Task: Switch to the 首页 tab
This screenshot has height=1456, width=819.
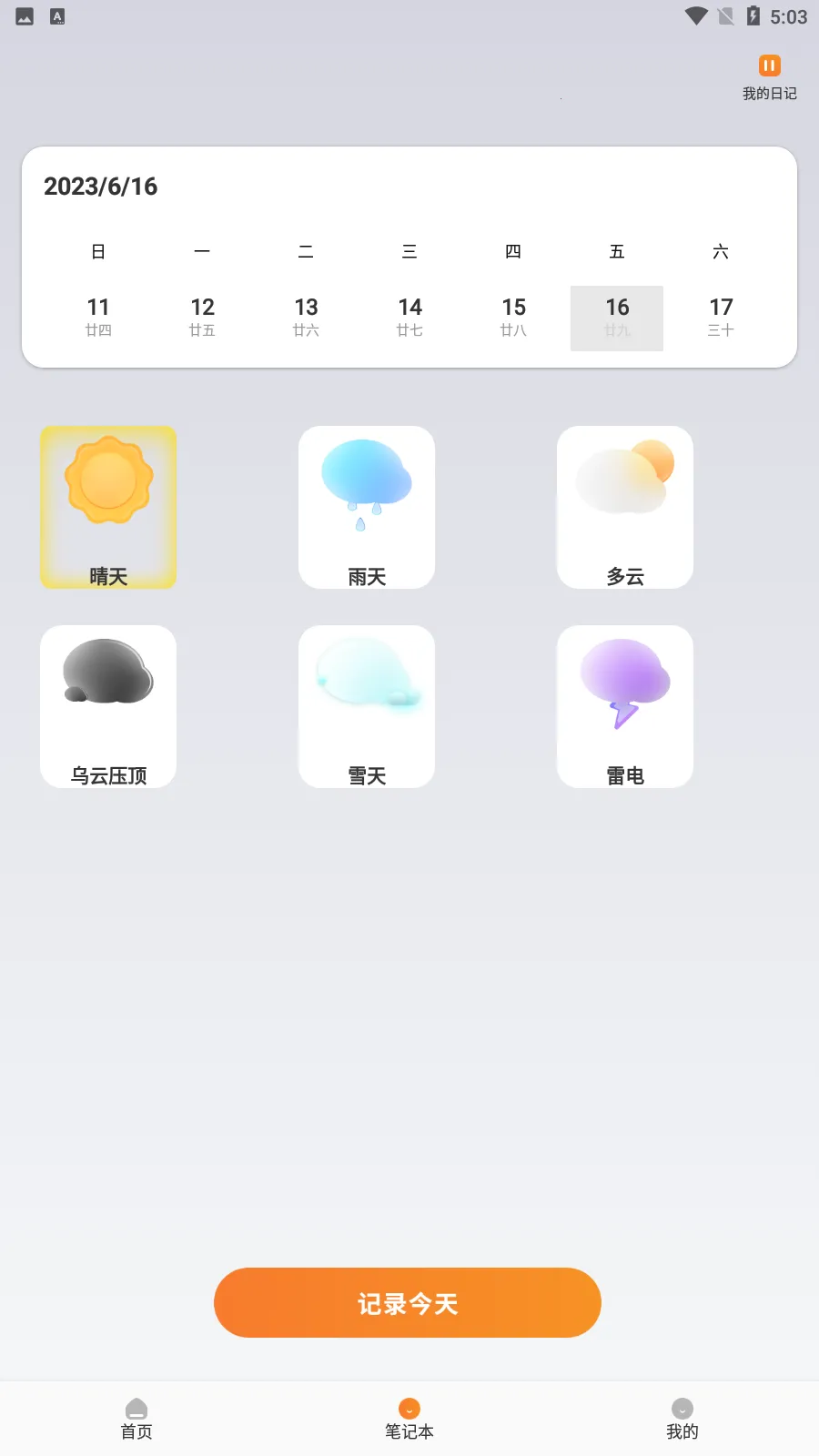Action: 136,1419
